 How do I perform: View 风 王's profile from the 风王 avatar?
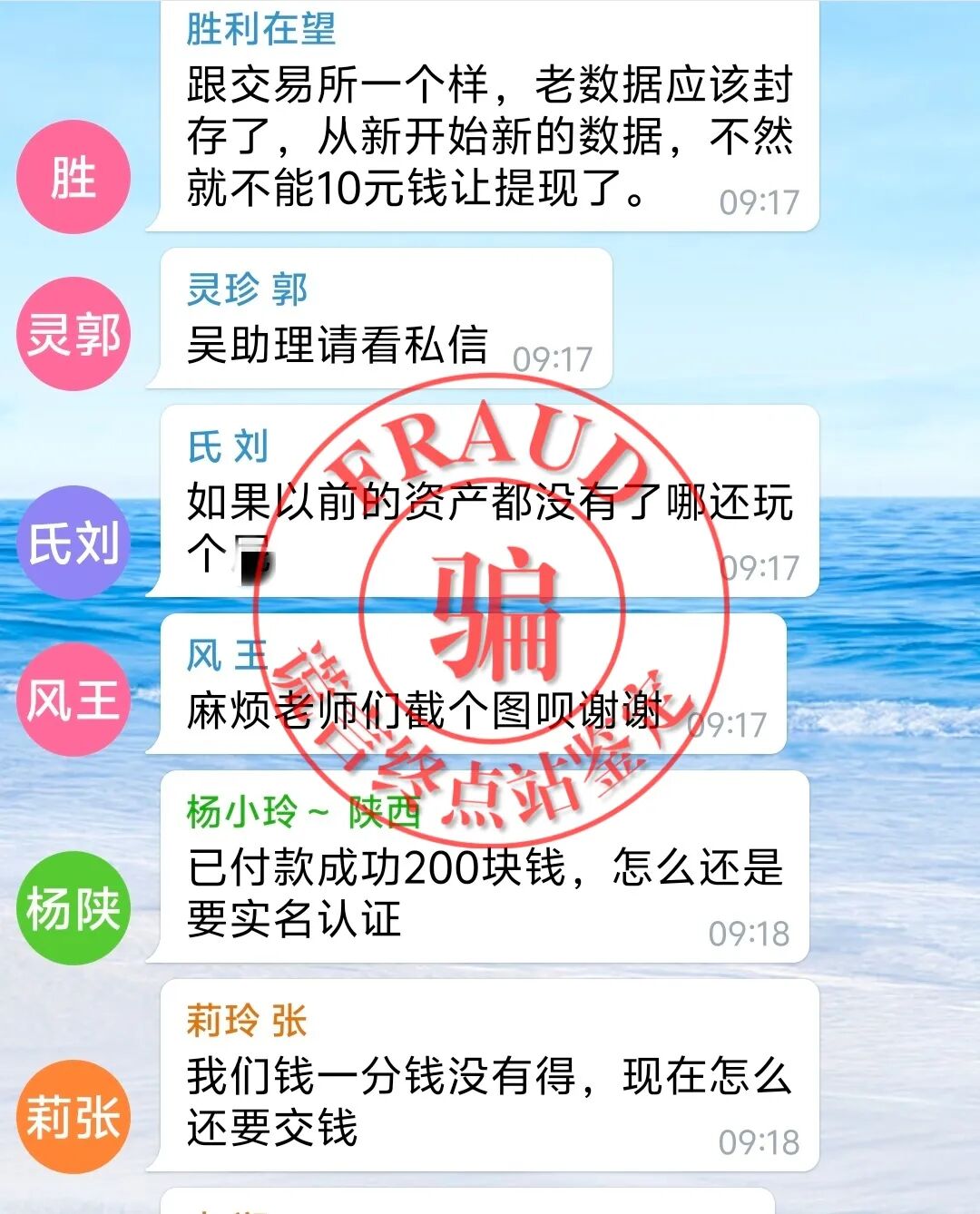[x=73, y=700]
